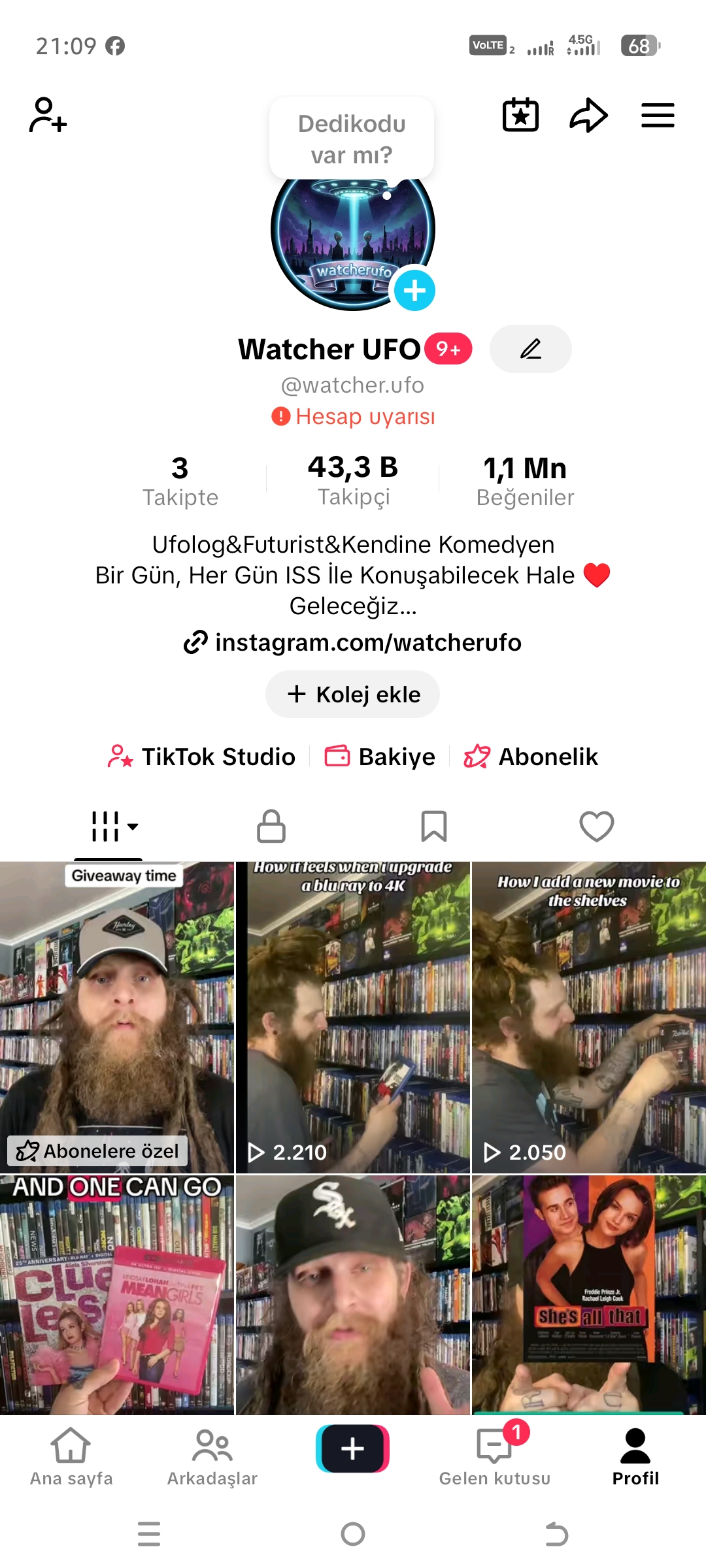This screenshot has height=1568, width=706.
Task: Open the starred calendar events icon
Action: pyautogui.click(x=520, y=116)
